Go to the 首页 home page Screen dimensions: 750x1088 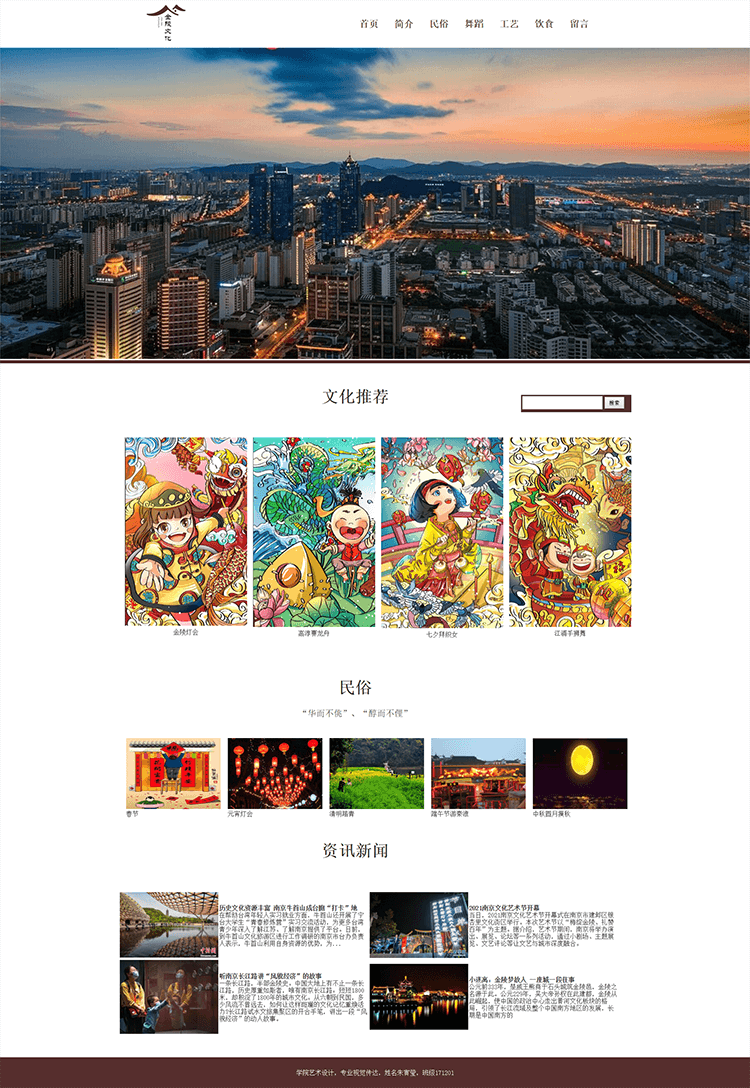[x=369, y=24]
